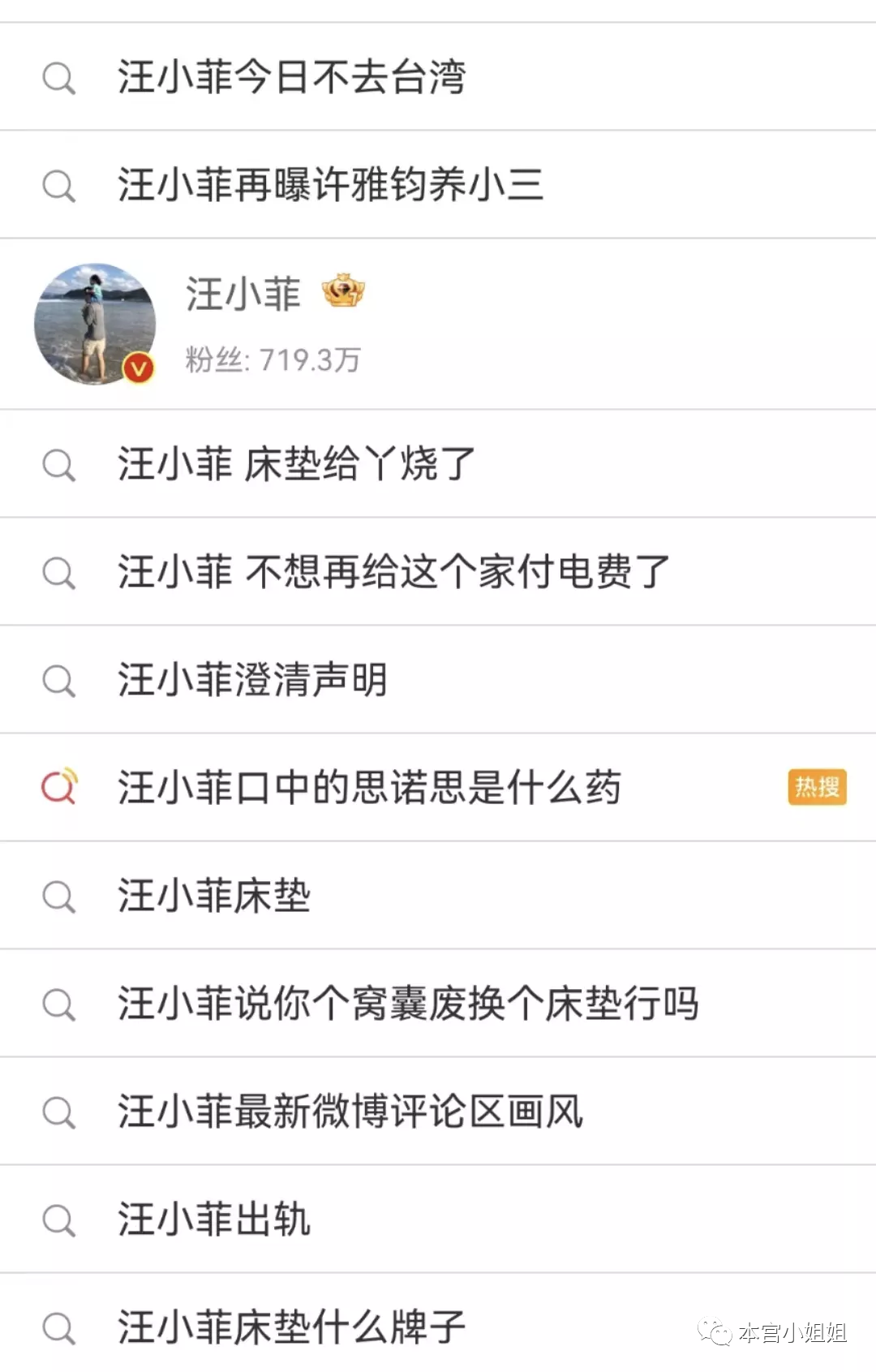
Task: Select suggestion 汪小菲今日不去台湾
Action: click(x=292, y=77)
